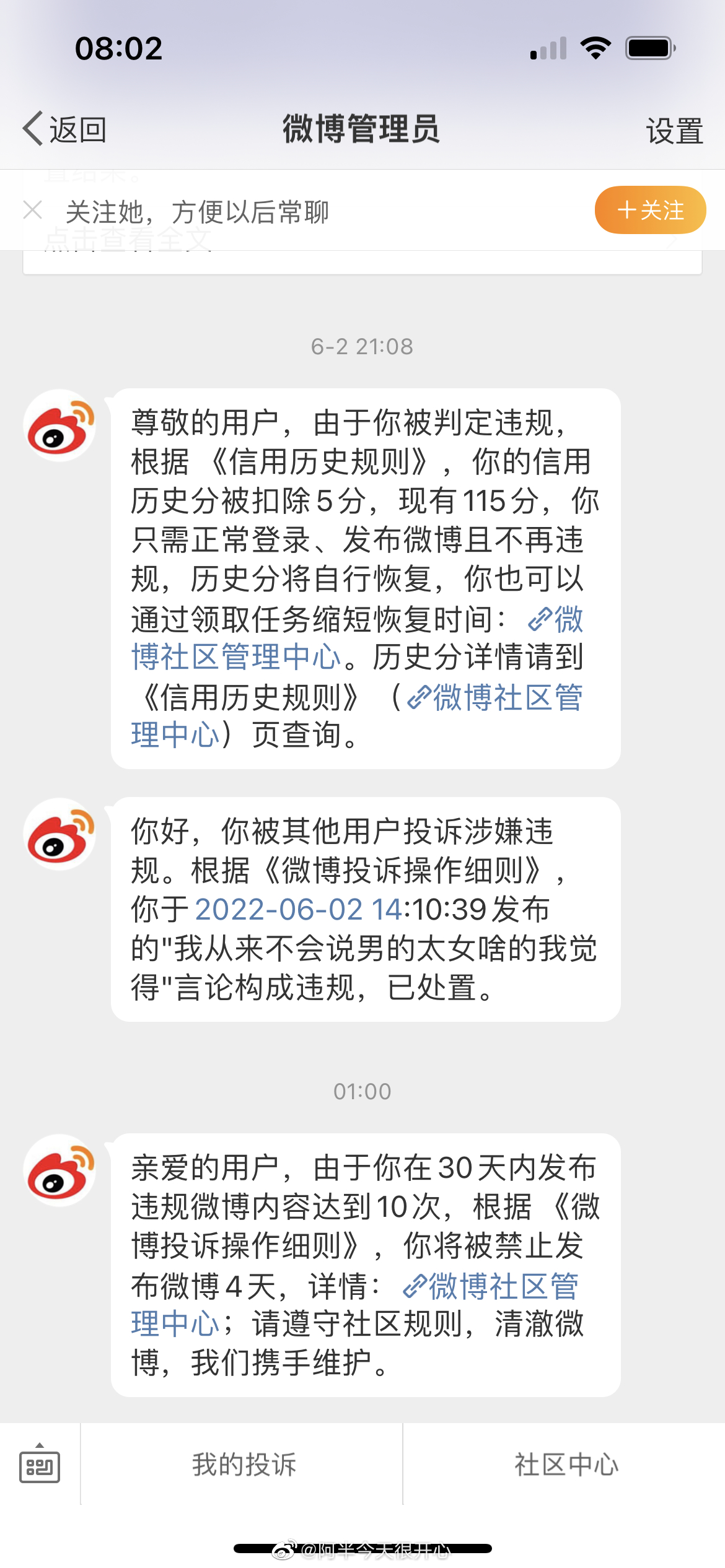This screenshot has height=1568, width=725.
Task: Open Weibo admin avatar beside 尊敬的用户 message
Action: [x=59, y=425]
